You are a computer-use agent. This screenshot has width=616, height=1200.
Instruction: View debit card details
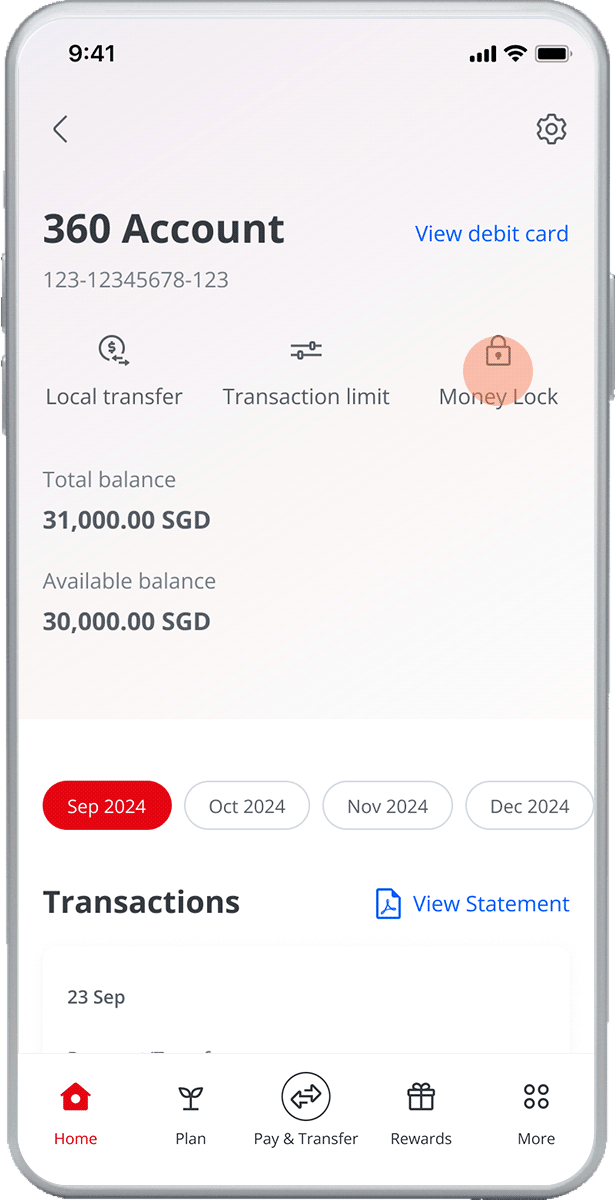tap(491, 234)
